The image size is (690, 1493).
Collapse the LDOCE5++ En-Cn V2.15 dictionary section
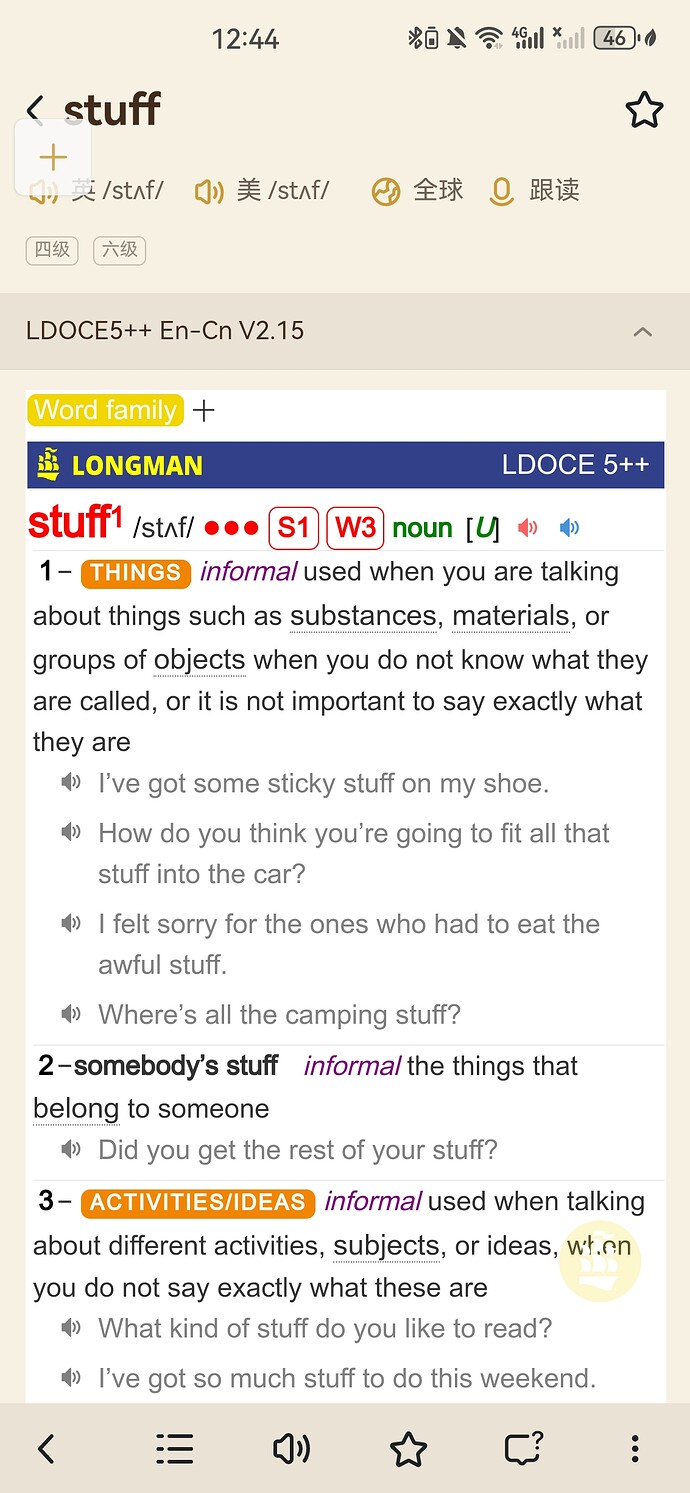pyautogui.click(x=643, y=331)
